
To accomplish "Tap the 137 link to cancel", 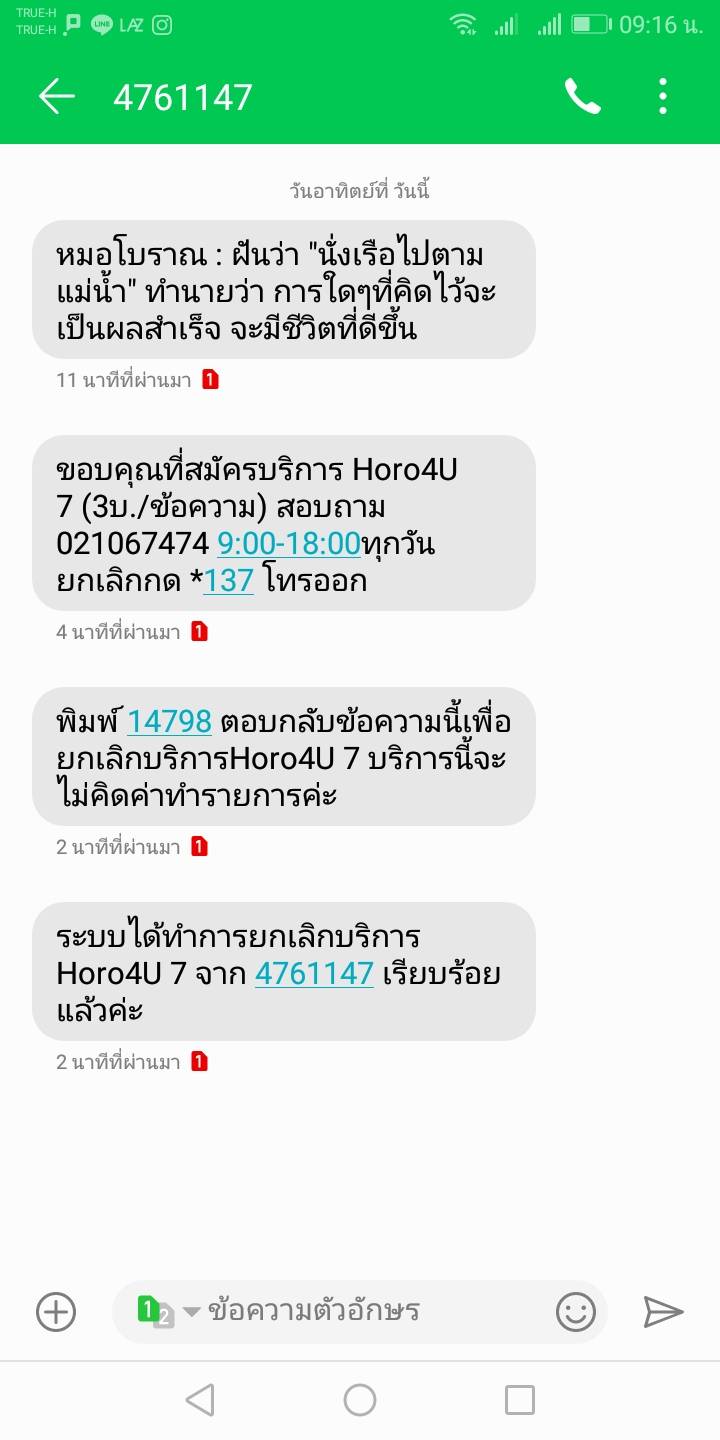I will click(229, 580).
